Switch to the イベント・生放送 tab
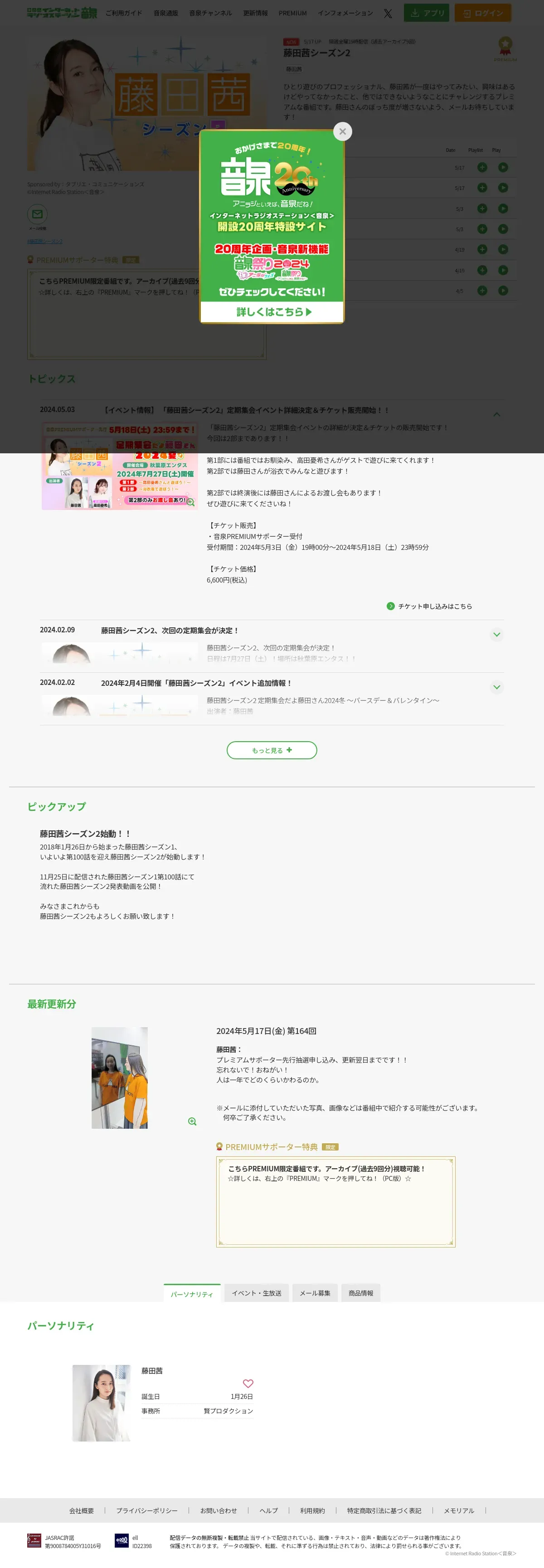Screen dimensions: 544x1568 click(x=256, y=1293)
